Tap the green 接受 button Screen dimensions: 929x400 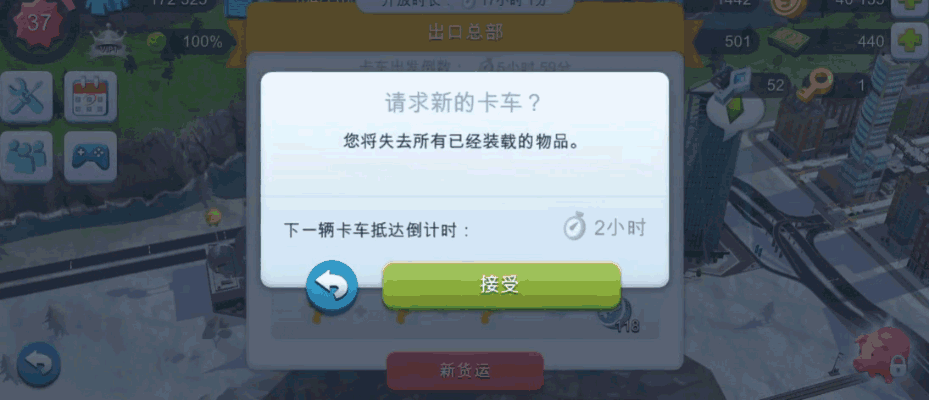[501, 286]
